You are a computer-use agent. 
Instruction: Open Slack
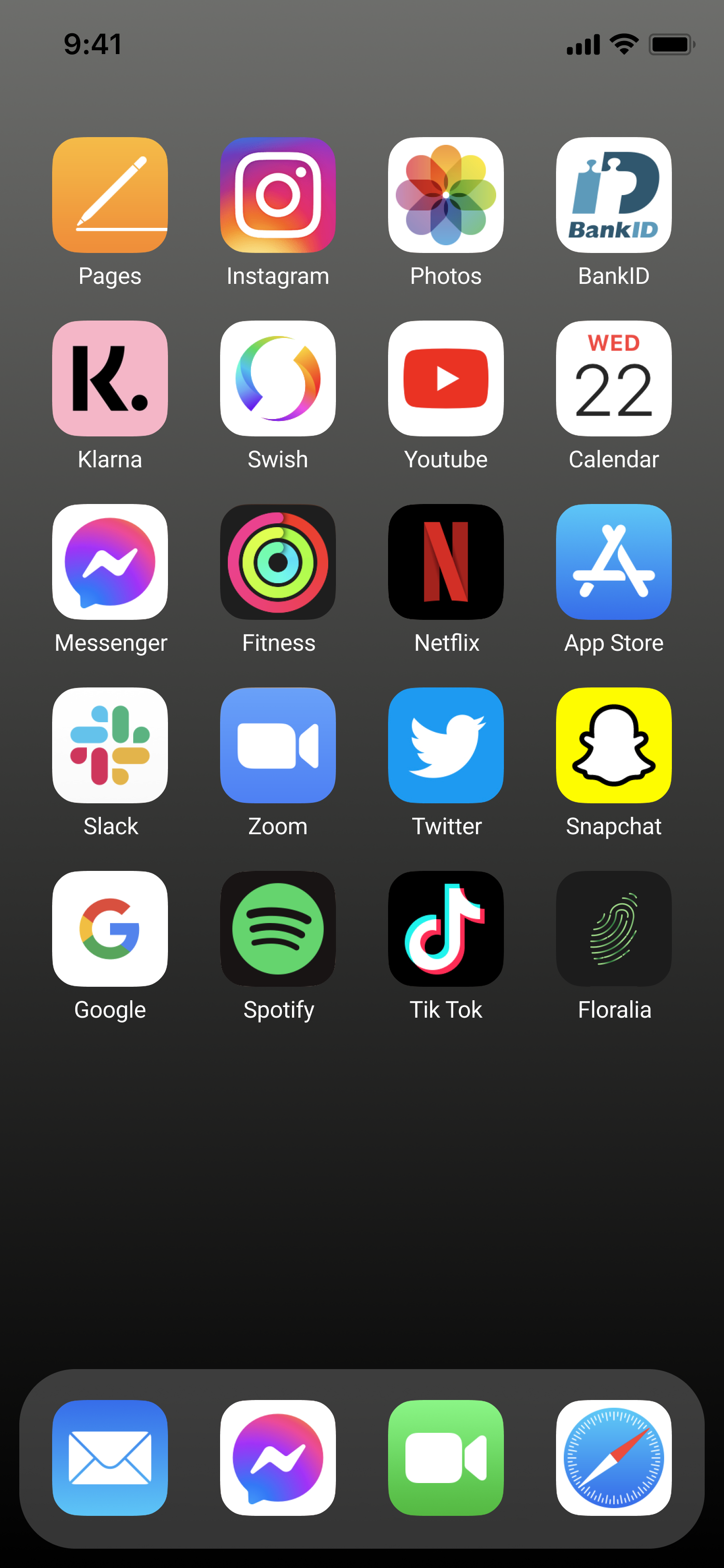[110, 745]
